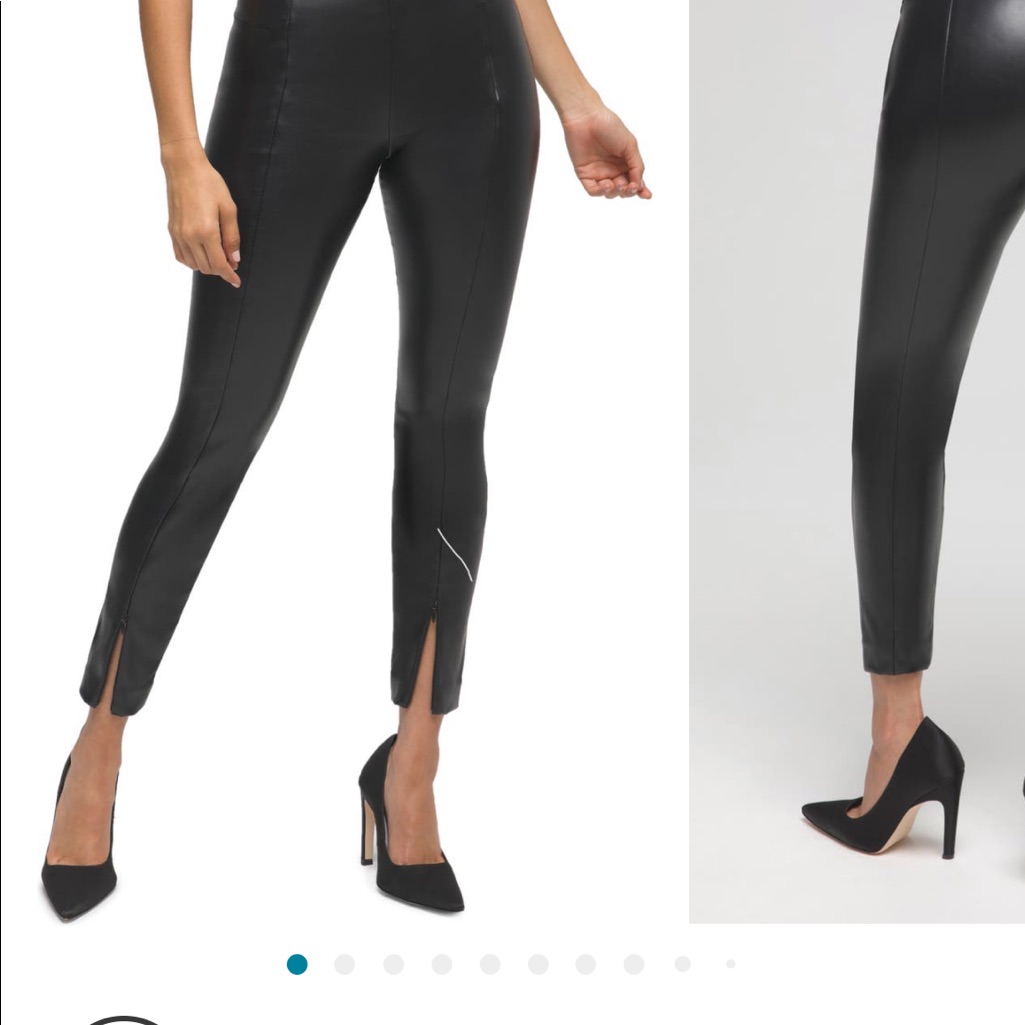Open the side-view photo on grey background
1025x1025 pixels.
[x=857, y=462]
